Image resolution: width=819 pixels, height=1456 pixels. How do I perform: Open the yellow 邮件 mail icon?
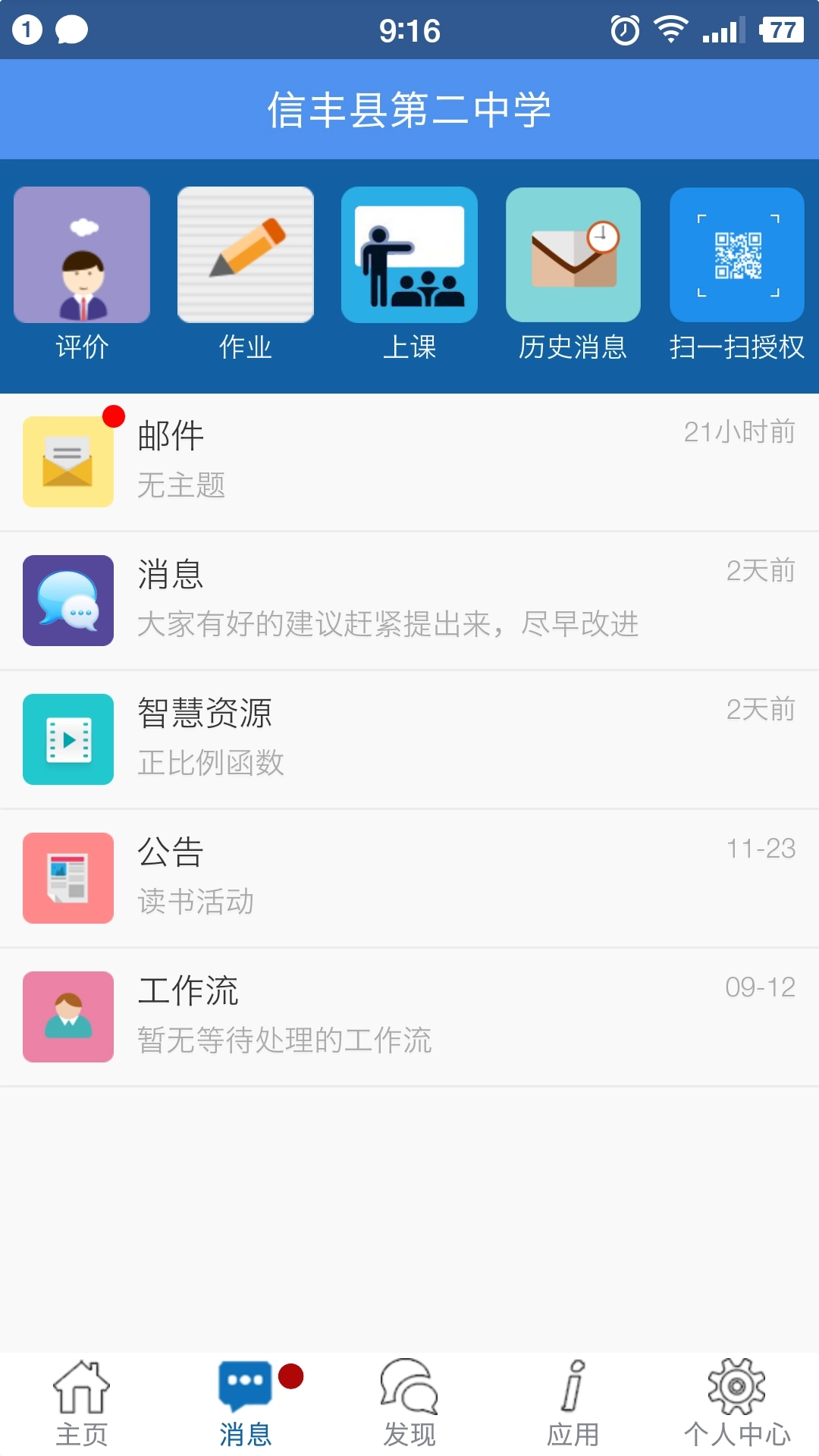[x=68, y=460]
